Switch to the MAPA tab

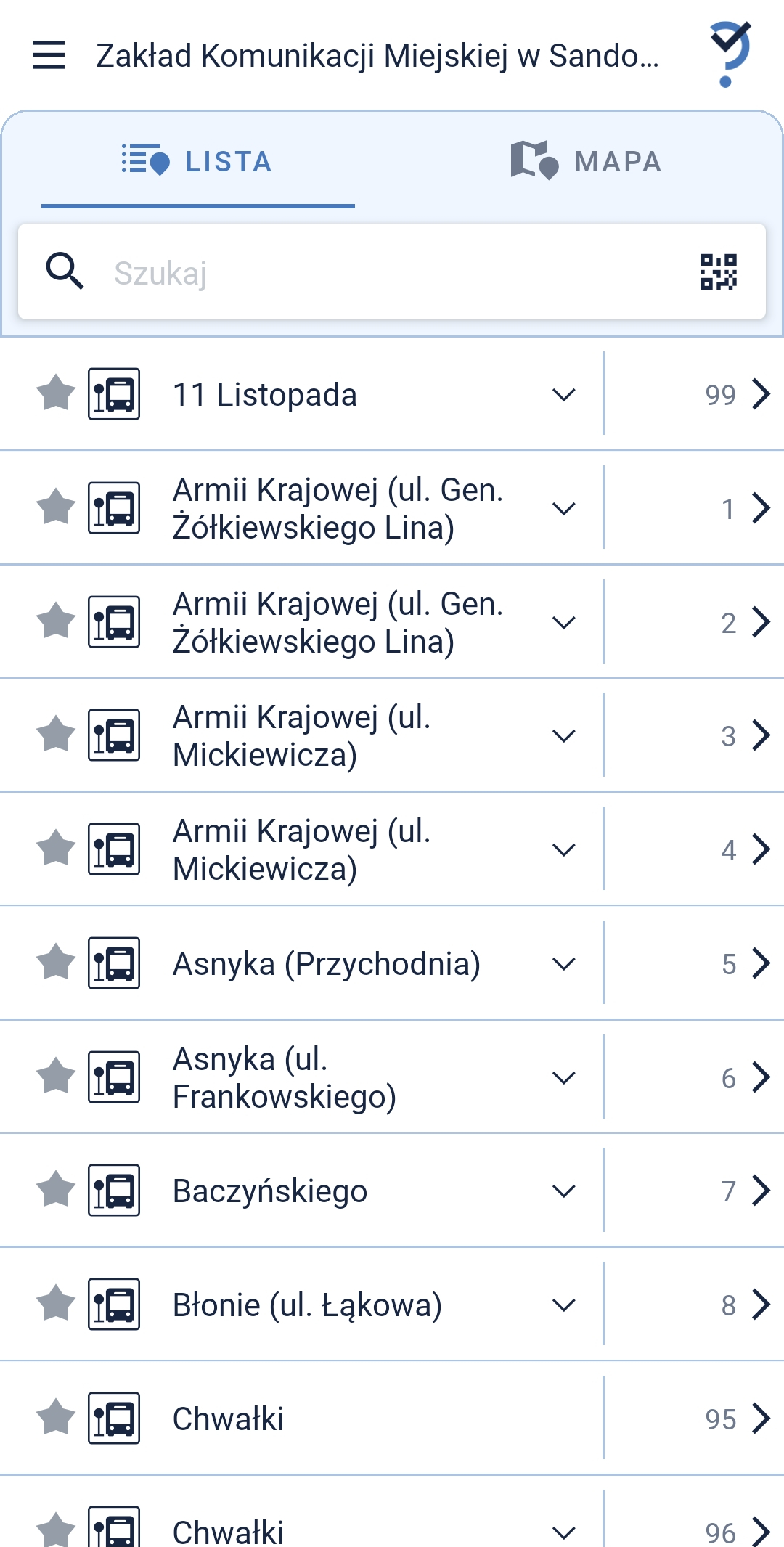pyautogui.click(x=587, y=161)
